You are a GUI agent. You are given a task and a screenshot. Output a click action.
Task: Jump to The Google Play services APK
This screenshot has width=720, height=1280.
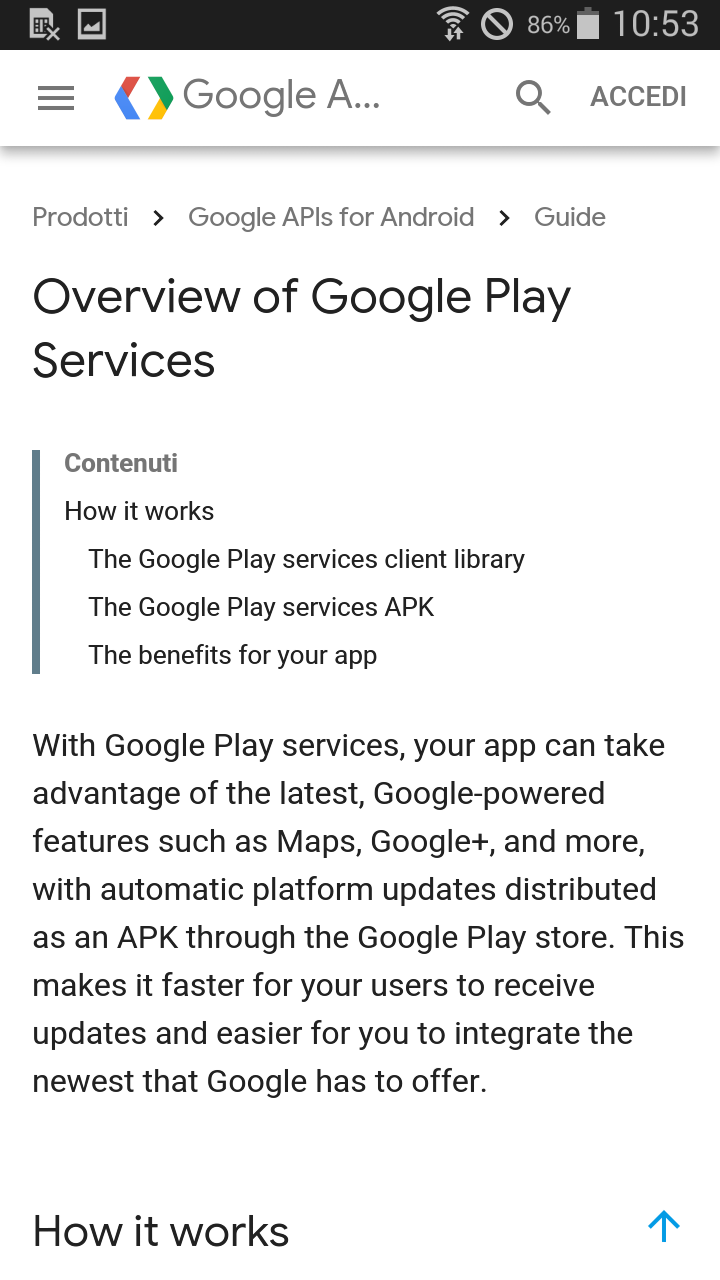coord(261,607)
